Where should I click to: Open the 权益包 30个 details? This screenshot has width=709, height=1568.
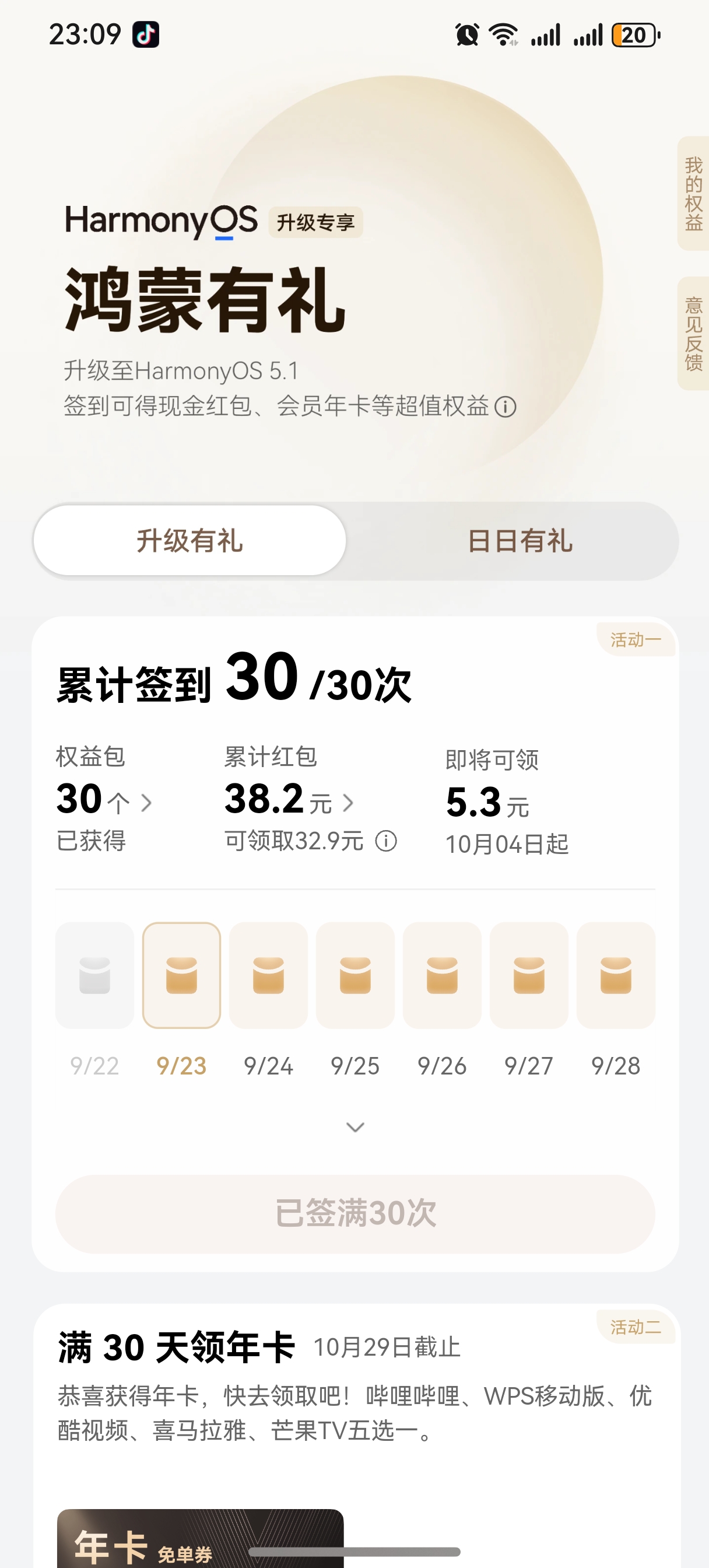coord(103,800)
